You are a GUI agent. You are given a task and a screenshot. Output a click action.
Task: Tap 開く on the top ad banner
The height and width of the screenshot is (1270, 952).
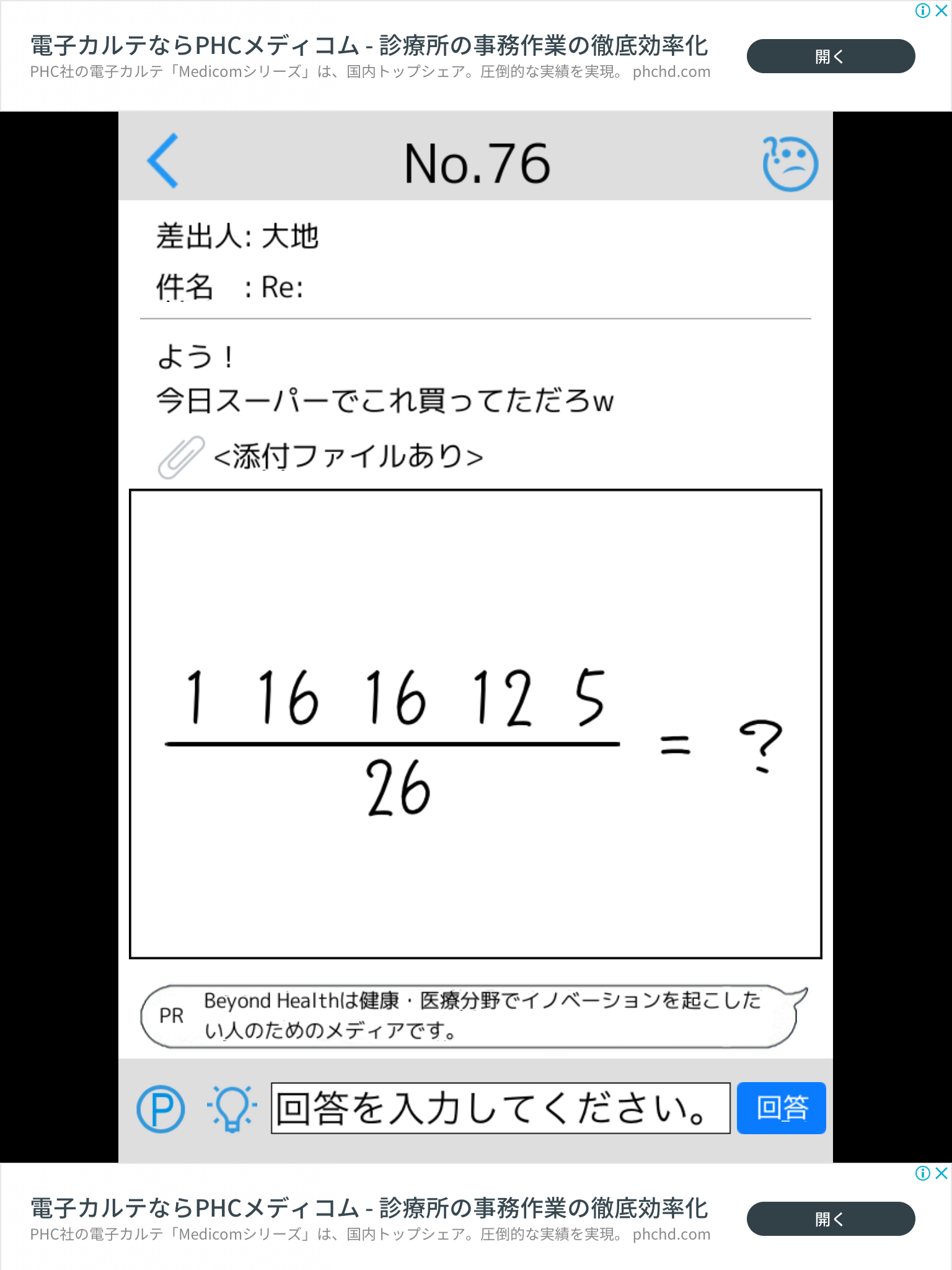831,56
